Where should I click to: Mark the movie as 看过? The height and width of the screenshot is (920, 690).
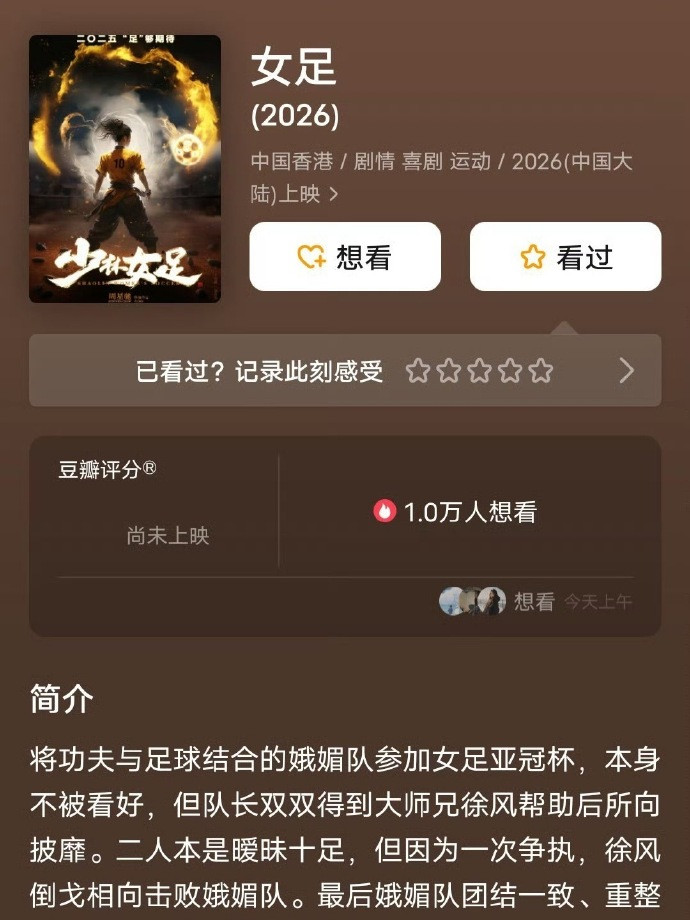pos(565,257)
